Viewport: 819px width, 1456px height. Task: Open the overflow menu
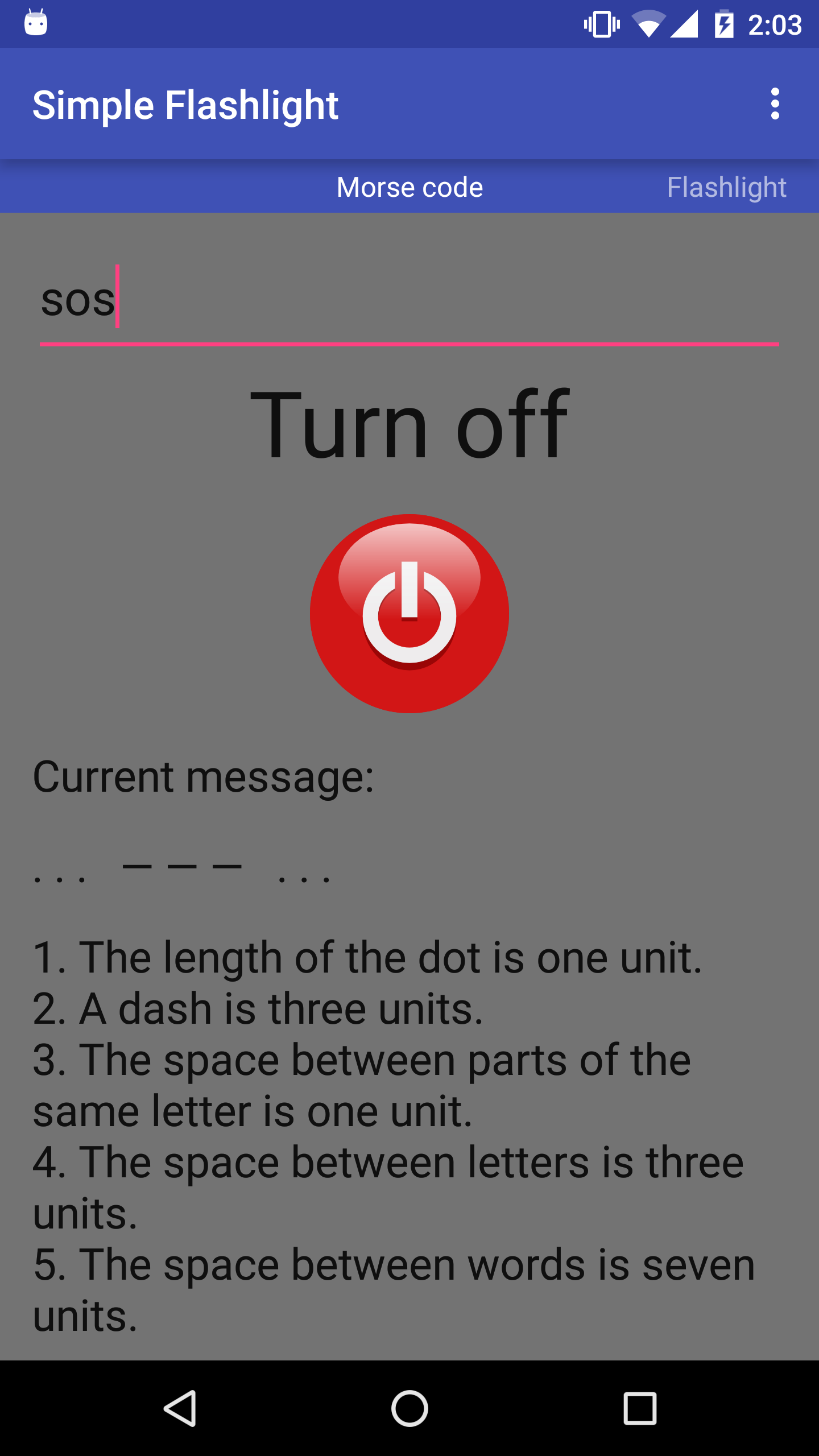point(775,104)
